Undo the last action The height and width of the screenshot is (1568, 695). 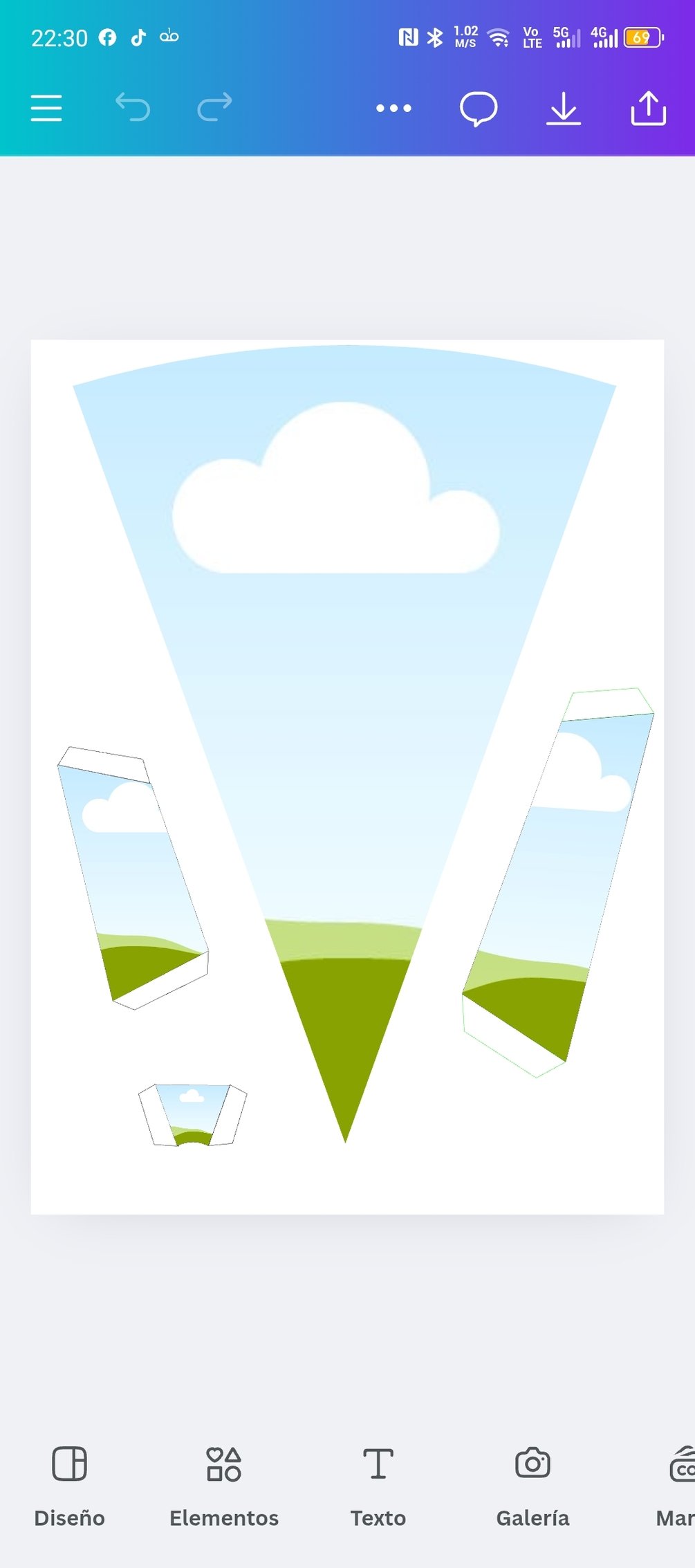pos(132,108)
